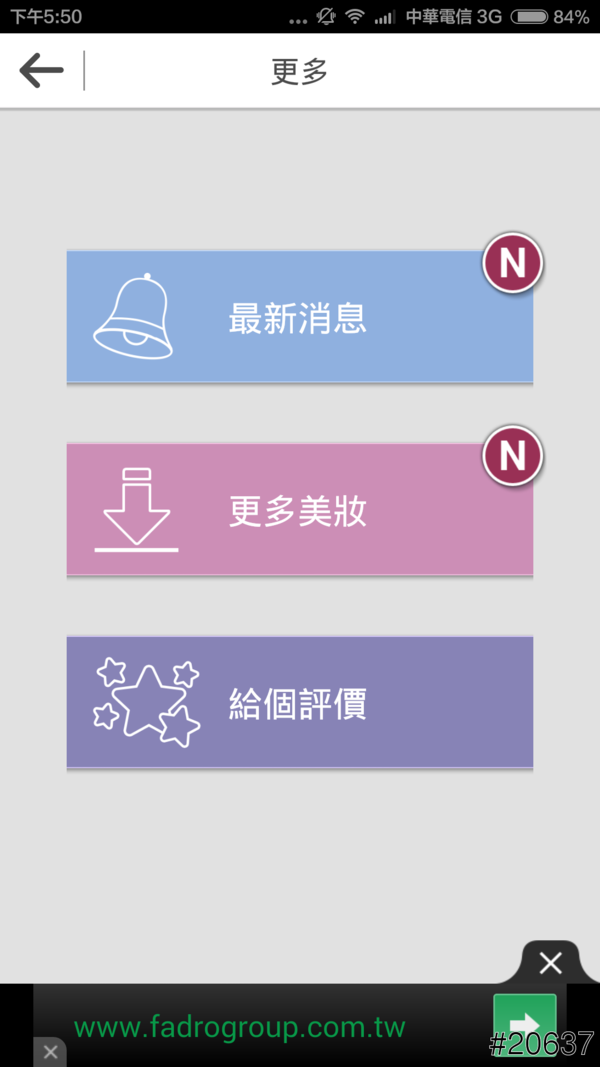This screenshot has width=600, height=1067.
Task: Open the fadrogroup ad arrow button
Action: [x=524, y=1022]
